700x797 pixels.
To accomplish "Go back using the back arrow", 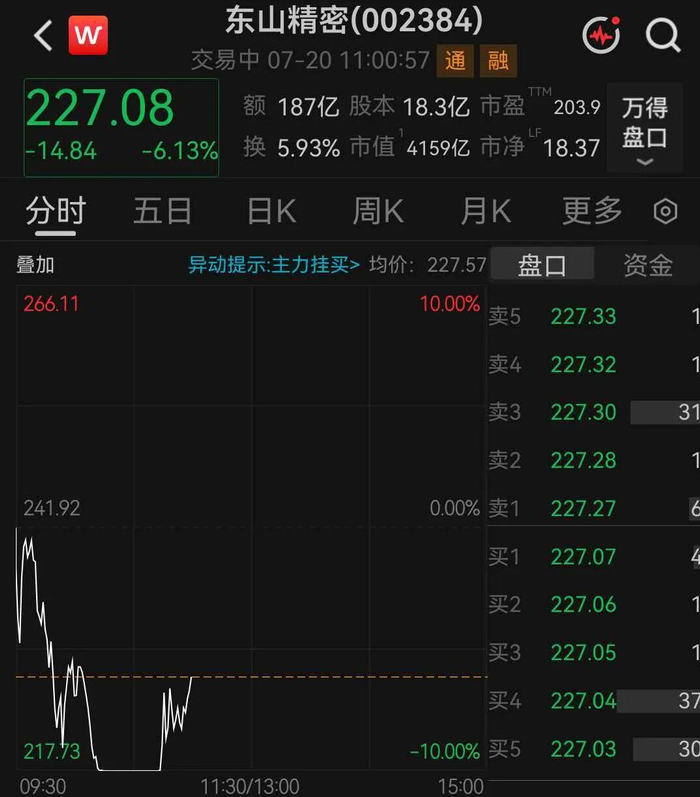I will (x=43, y=36).
